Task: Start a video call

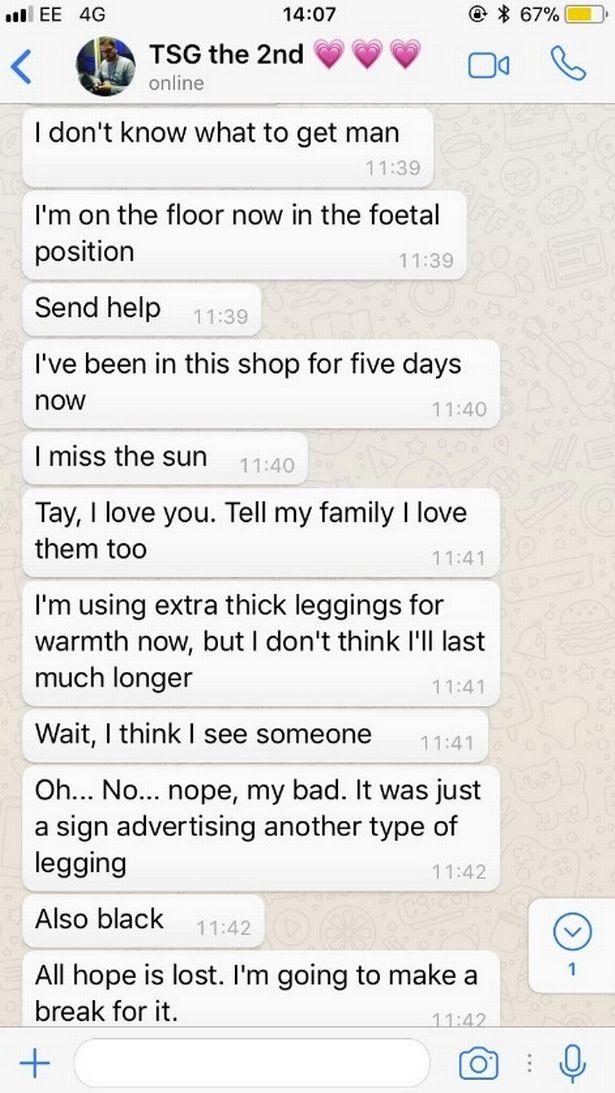Action: point(488,66)
